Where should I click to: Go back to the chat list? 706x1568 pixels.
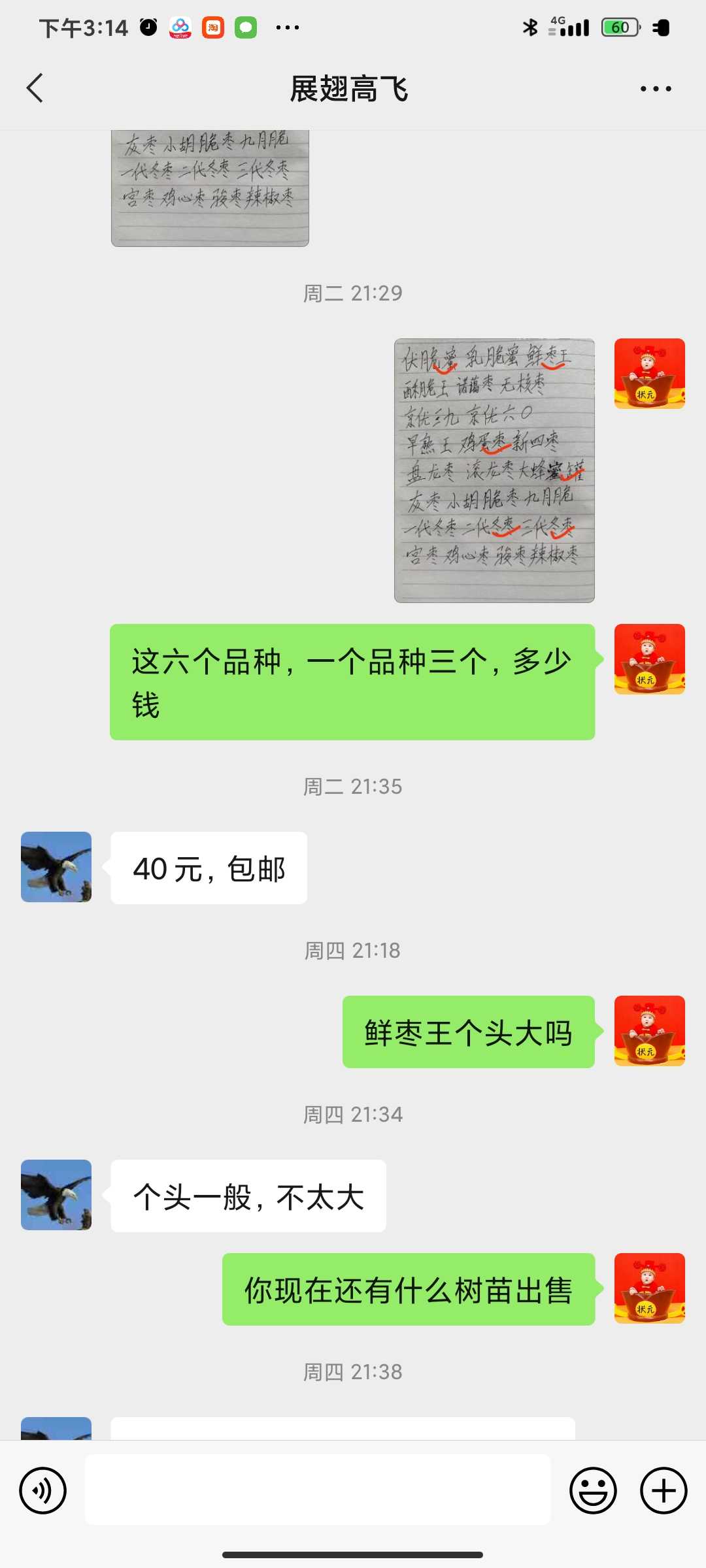35,88
